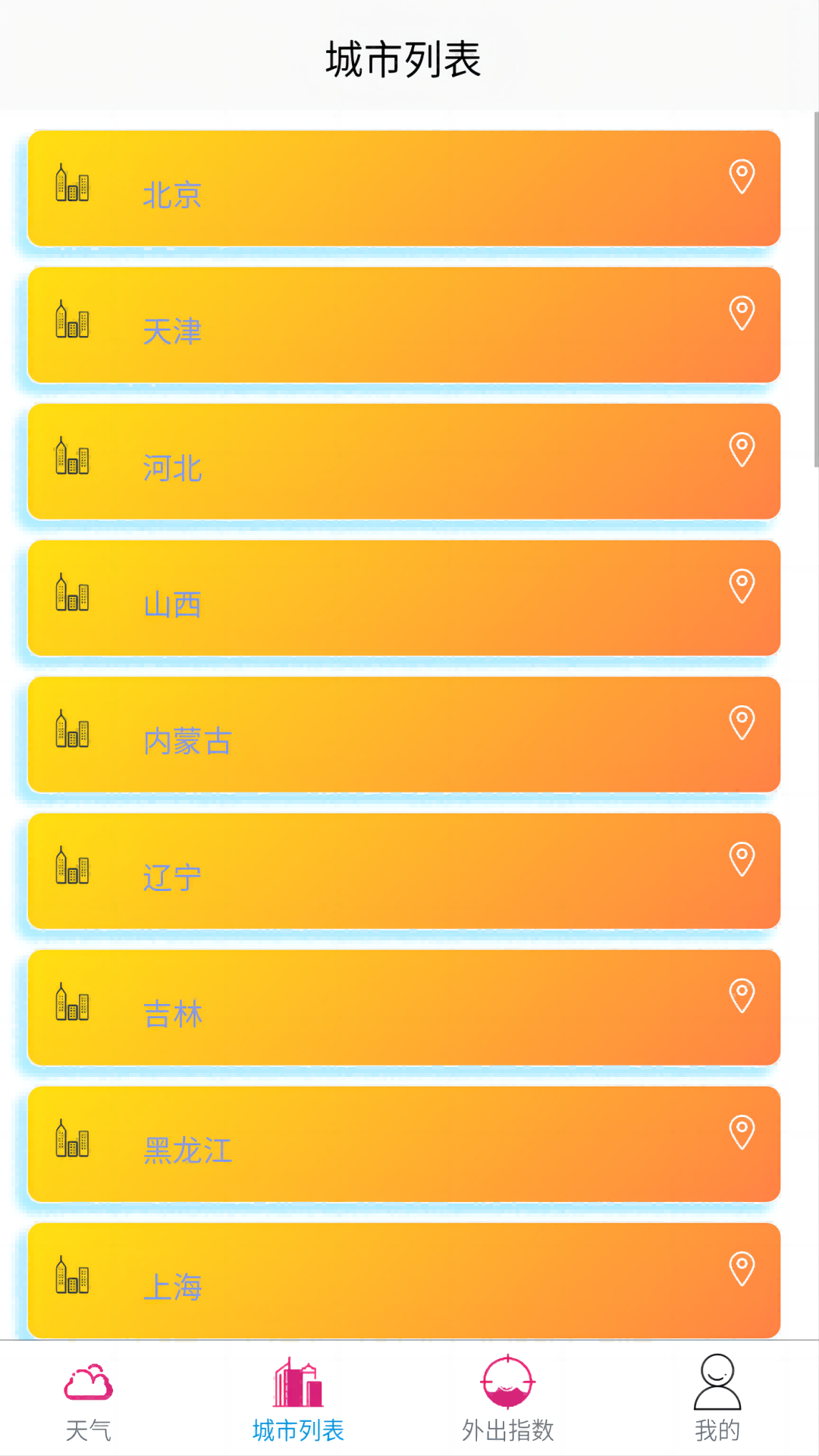819x1456 pixels.
Task: Choose the 黑龙江 row
Action: click(x=403, y=1144)
